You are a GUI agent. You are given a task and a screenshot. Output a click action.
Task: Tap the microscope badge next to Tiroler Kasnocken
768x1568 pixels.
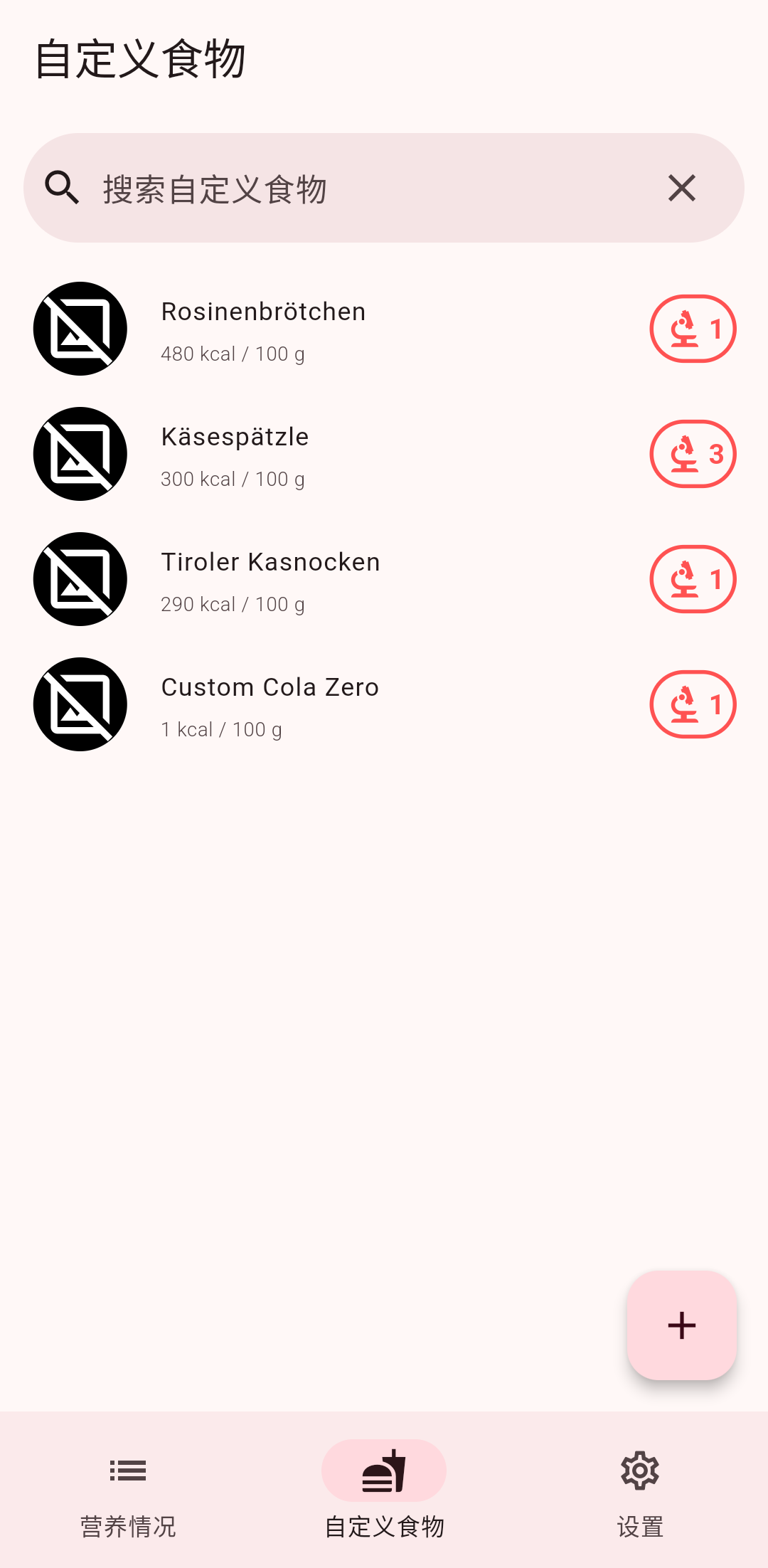pyautogui.click(x=693, y=580)
